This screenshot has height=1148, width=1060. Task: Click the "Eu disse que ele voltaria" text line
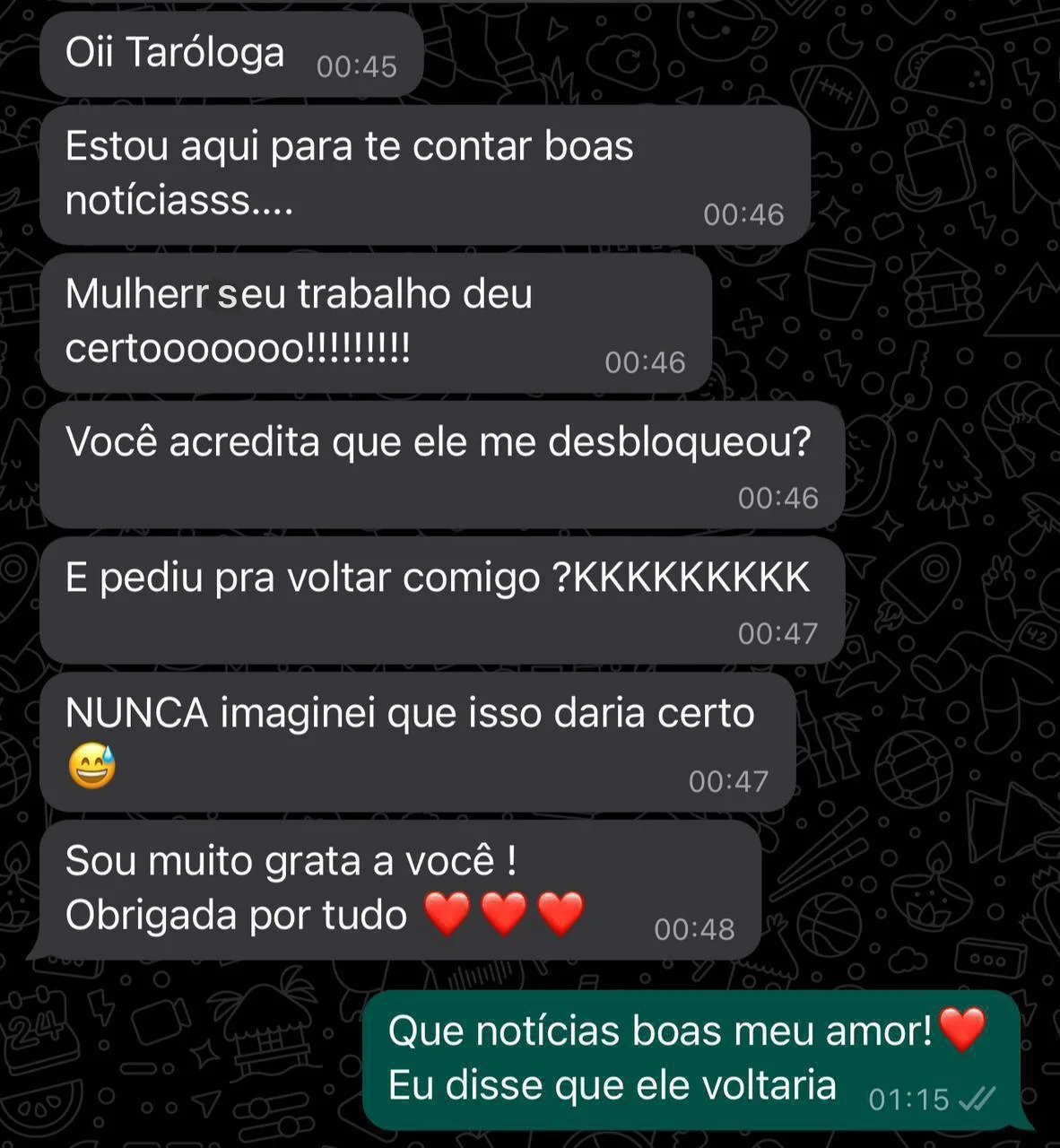tap(613, 1083)
